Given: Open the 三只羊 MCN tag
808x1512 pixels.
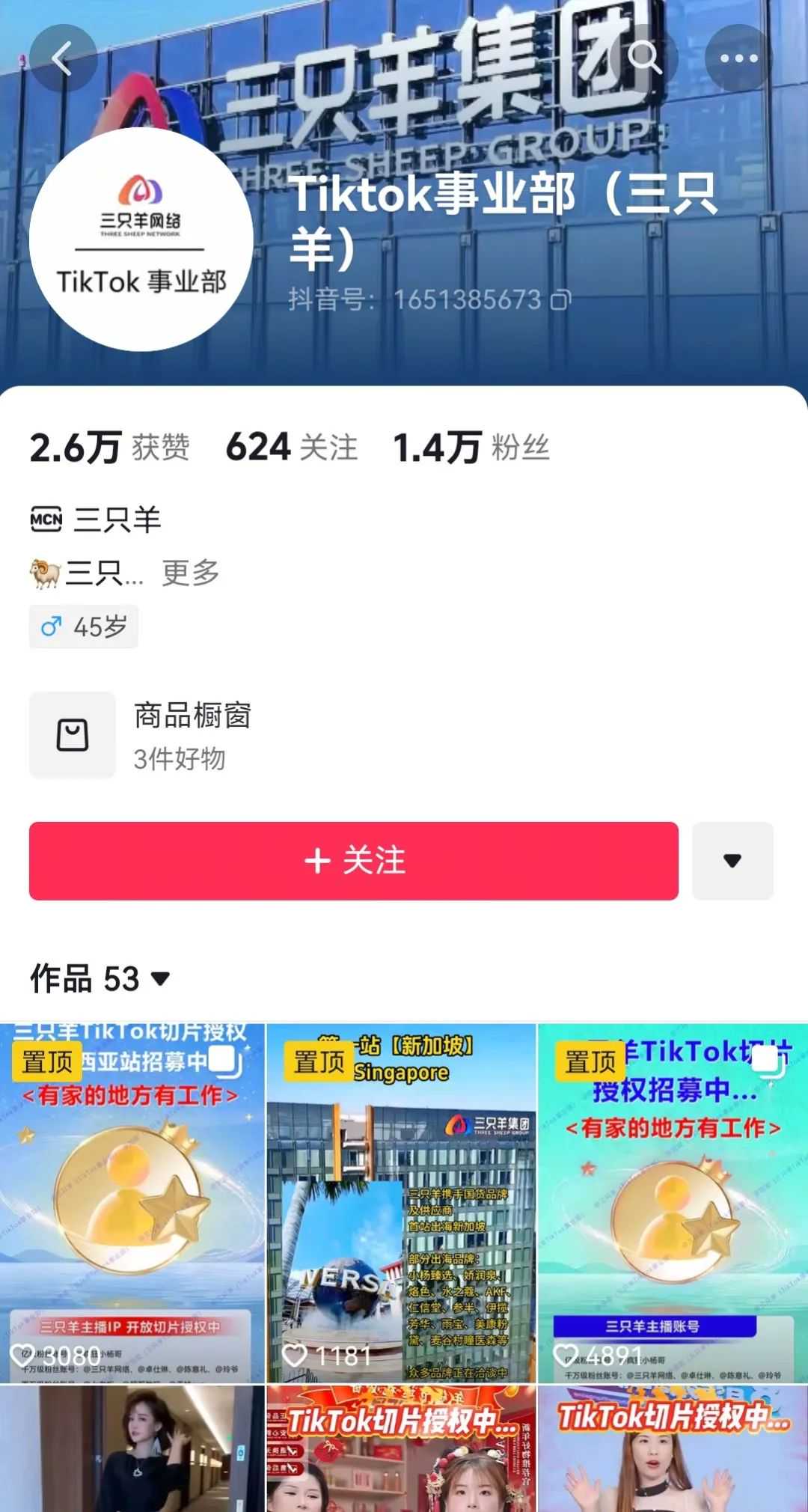Looking at the screenshot, I should (97, 519).
